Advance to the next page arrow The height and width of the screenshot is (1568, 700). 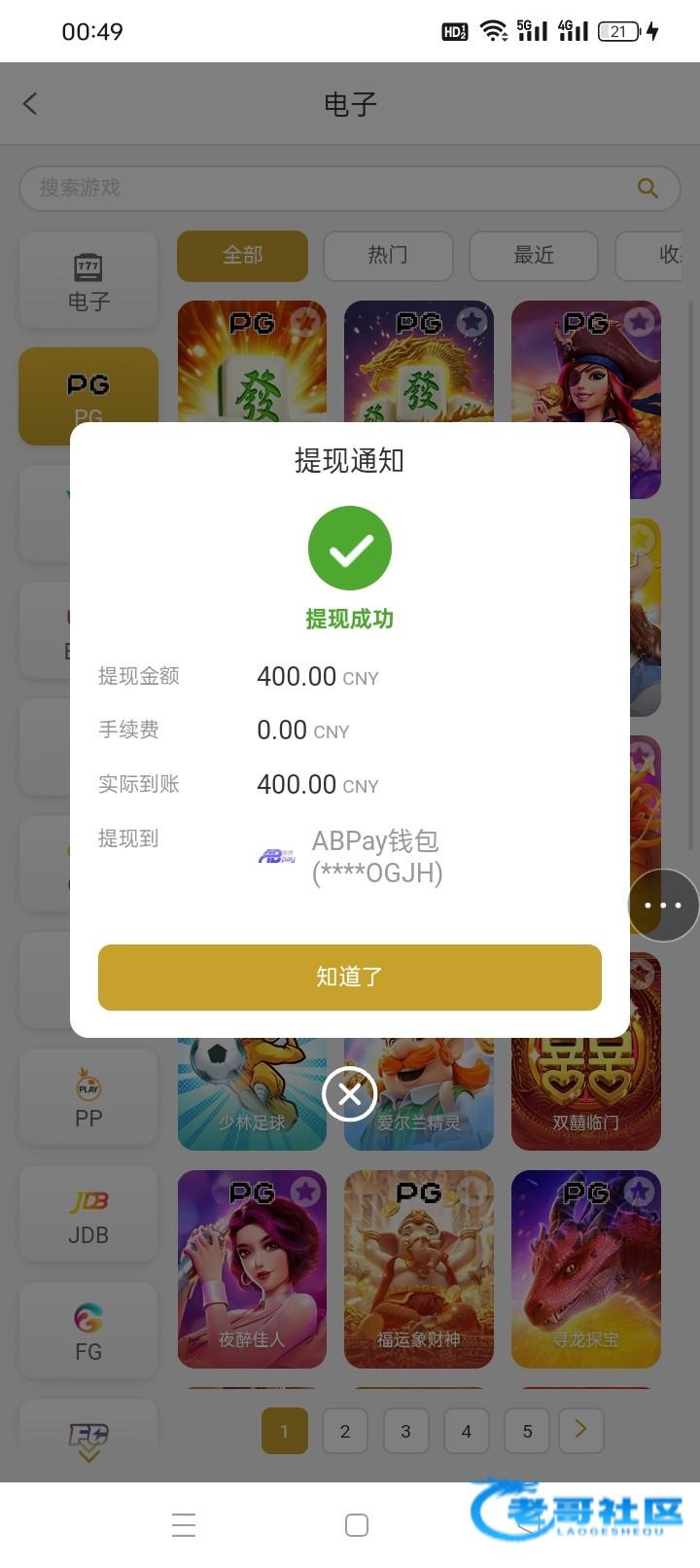click(580, 1429)
